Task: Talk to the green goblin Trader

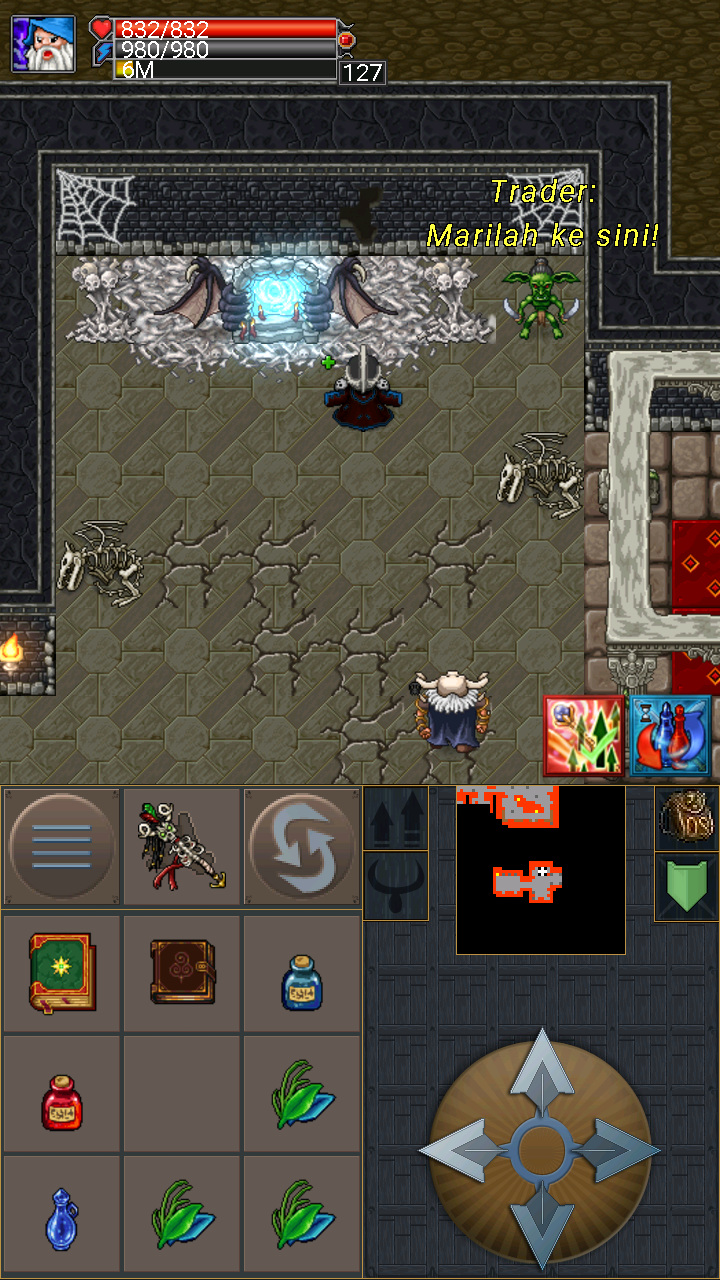Action: point(541,301)
